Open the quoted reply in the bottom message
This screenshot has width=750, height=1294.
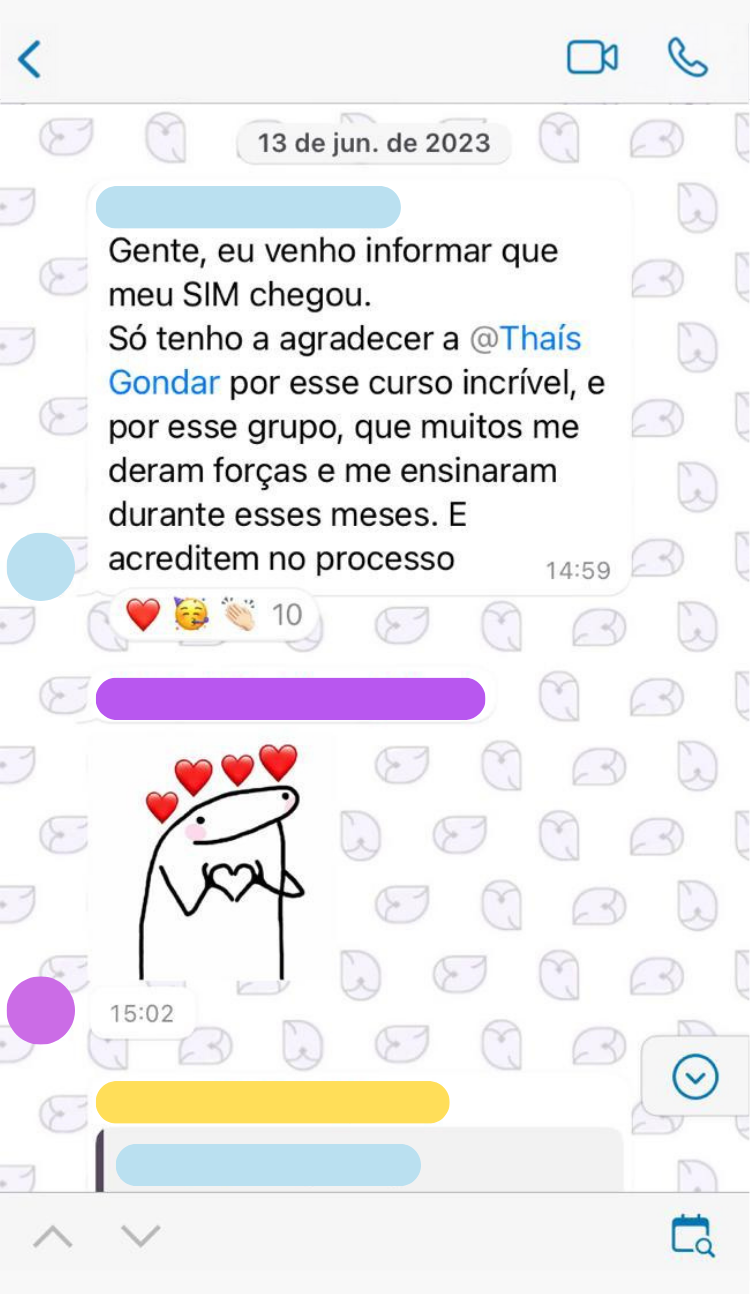pos(360,1160)
